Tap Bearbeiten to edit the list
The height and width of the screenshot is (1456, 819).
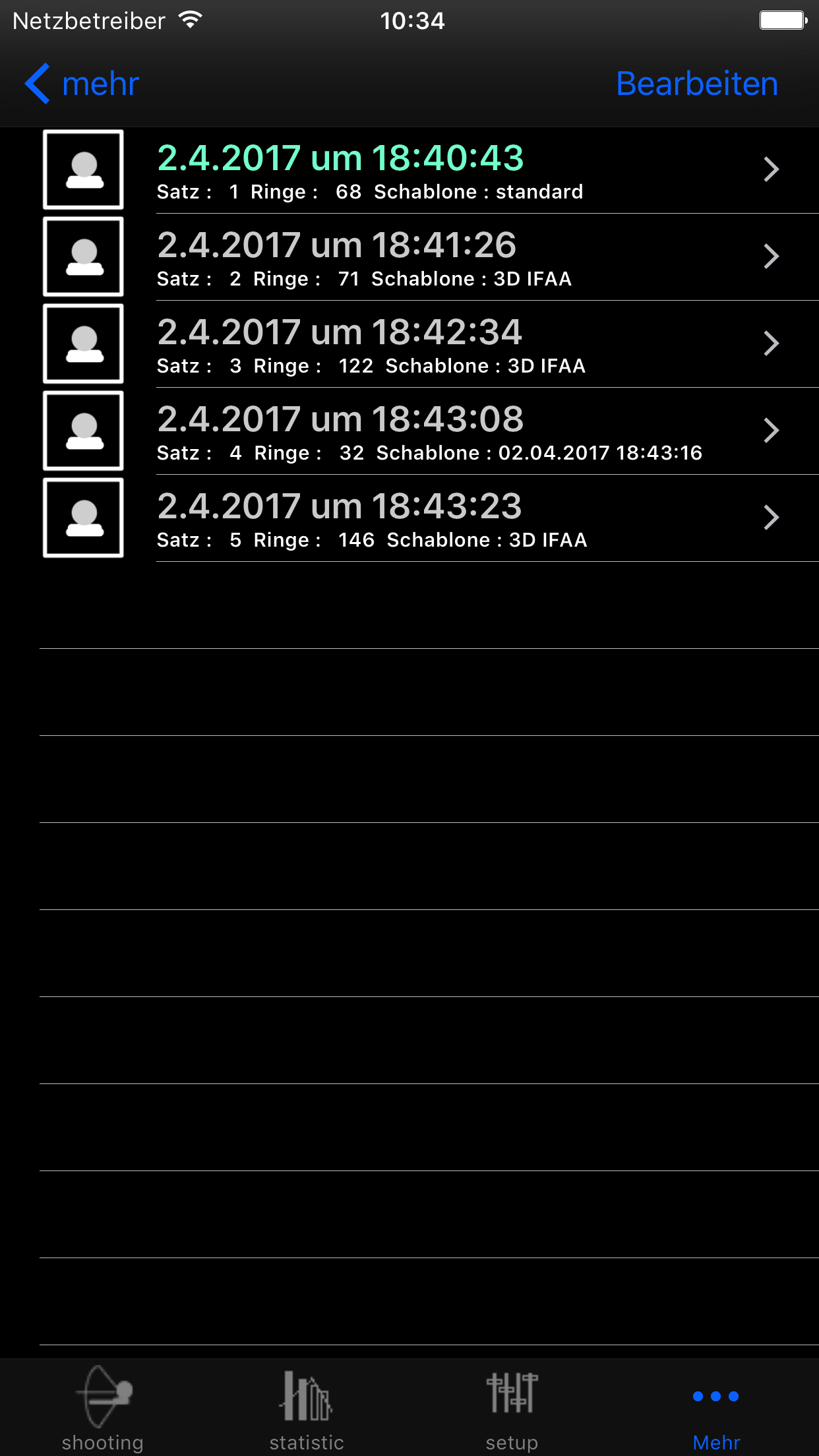696,84
